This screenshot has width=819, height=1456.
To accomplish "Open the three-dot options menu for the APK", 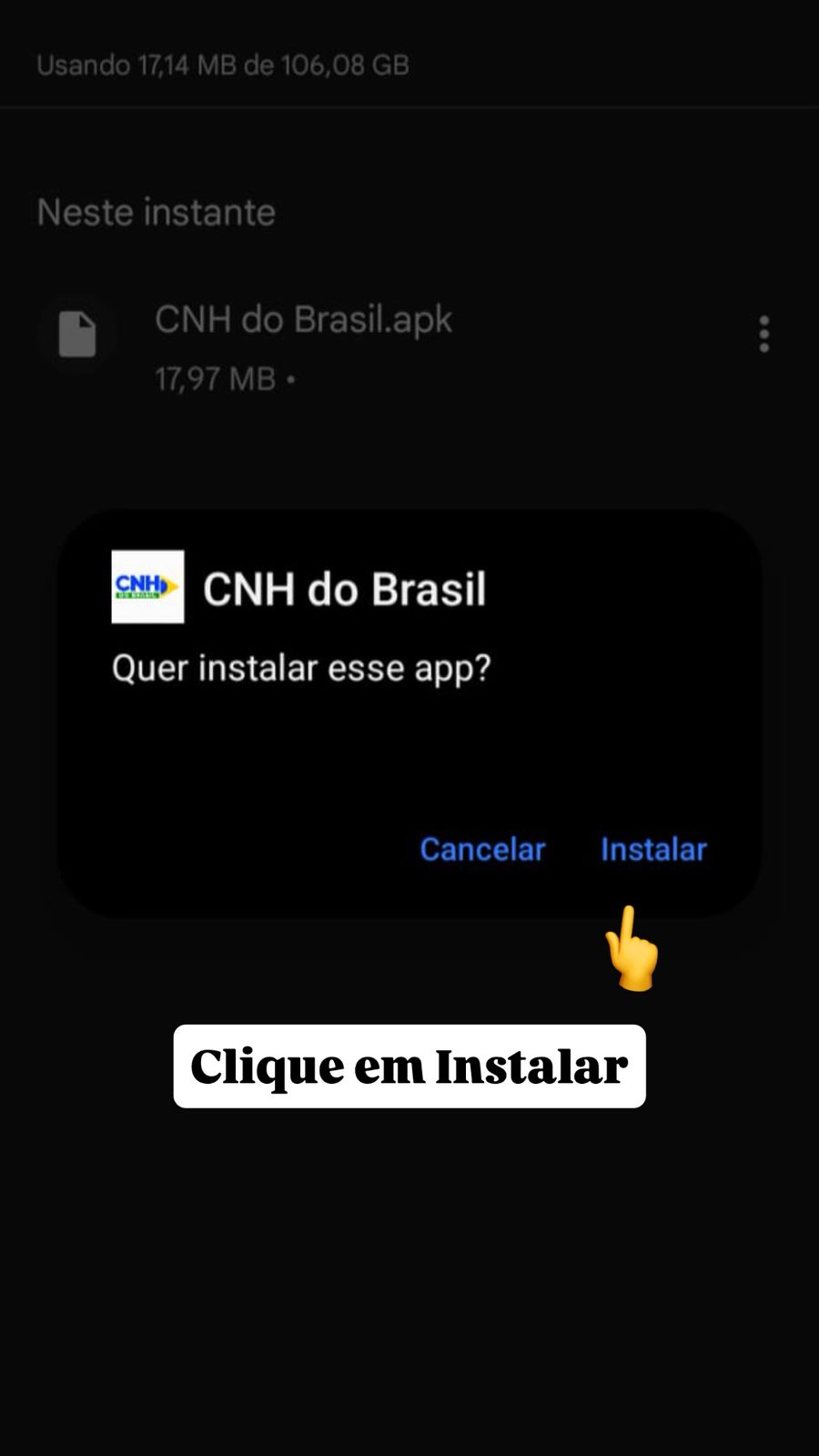I will (763, 335).
